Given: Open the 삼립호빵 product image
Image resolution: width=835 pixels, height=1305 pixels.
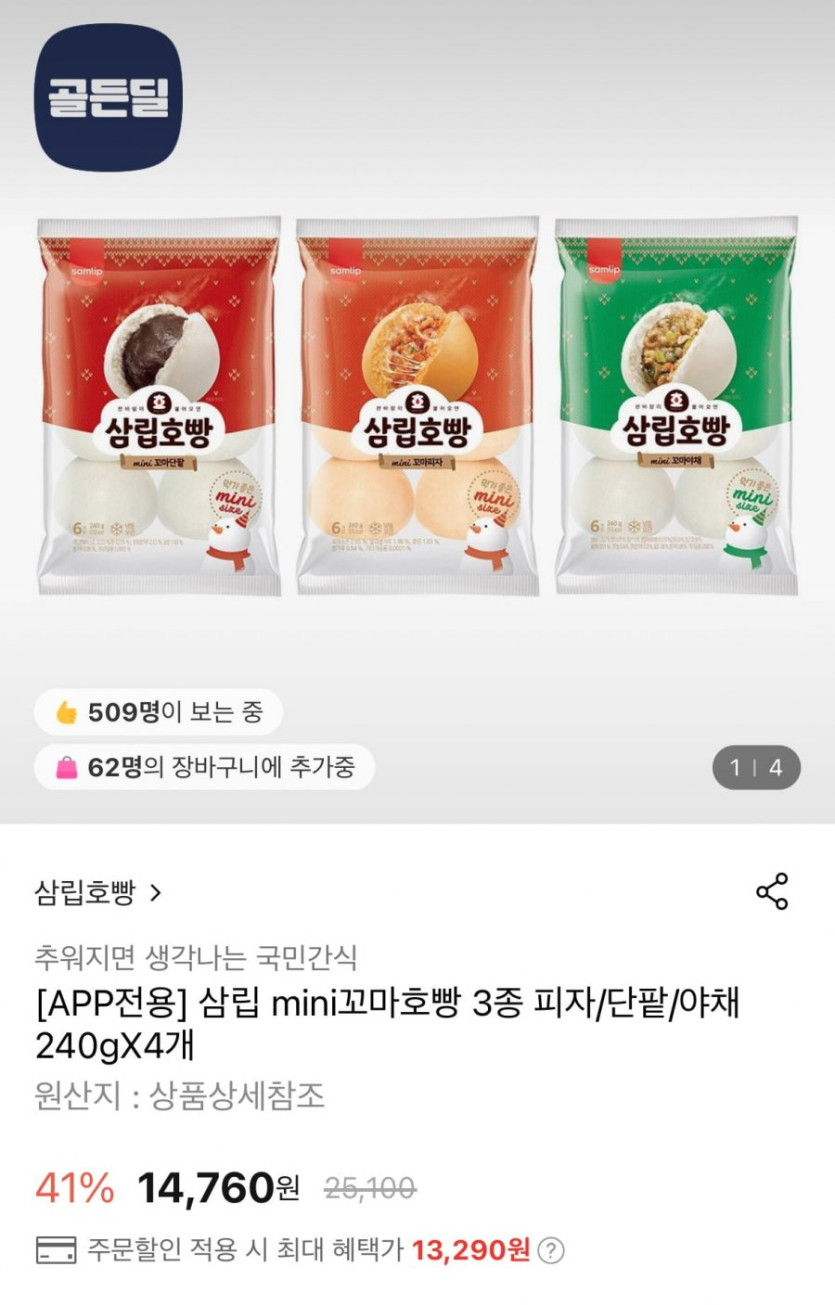Looking at the screenshot, I should (417, 405).
